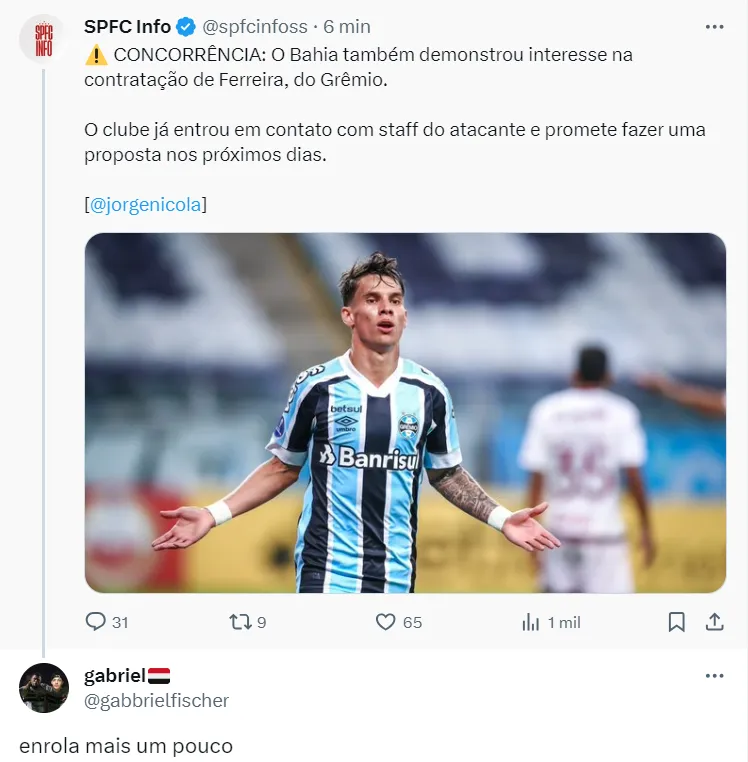This screenshot has width=748, height=762.
Task: Open overflow menu on gabriel's reply
Action: click(714, 675)
